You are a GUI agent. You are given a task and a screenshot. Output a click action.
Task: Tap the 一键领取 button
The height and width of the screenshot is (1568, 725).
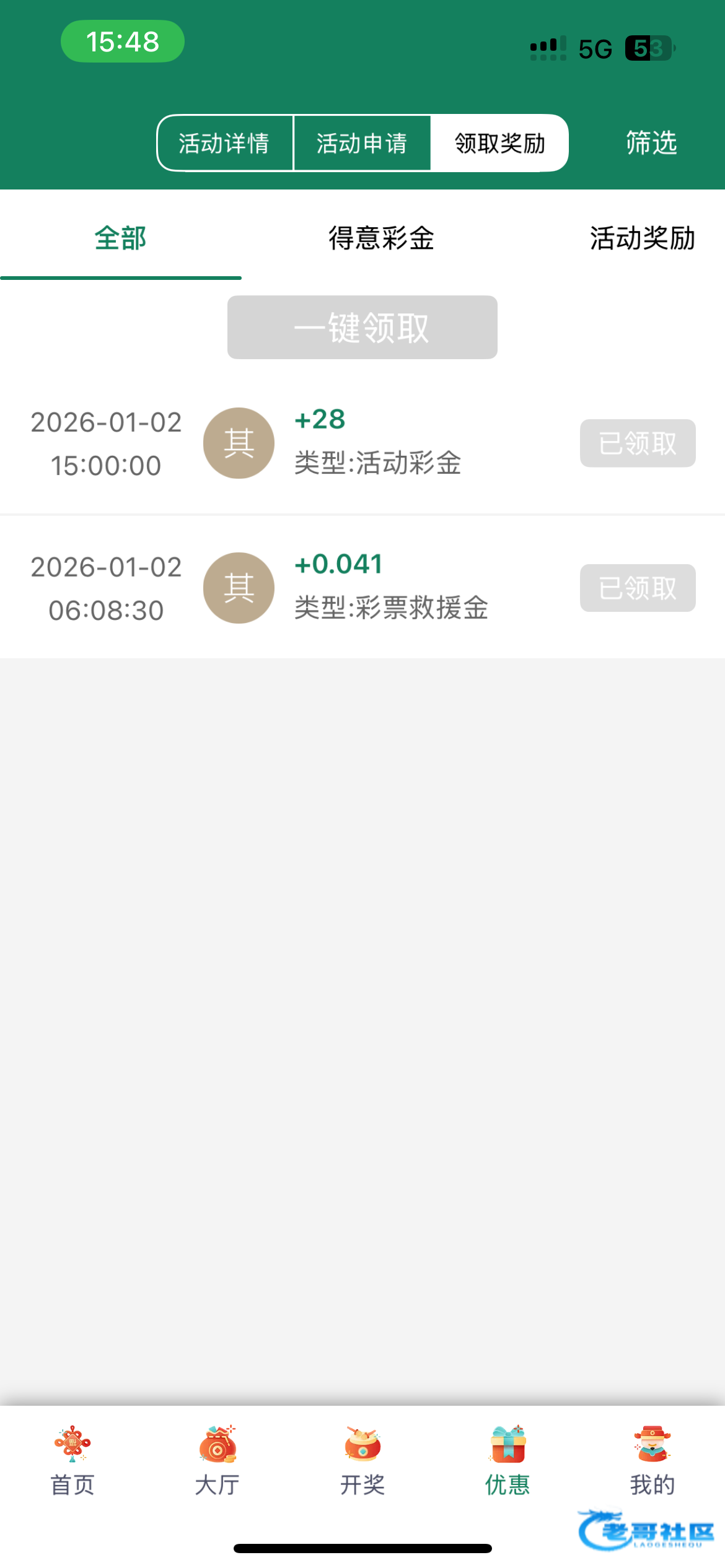coord(362,327)
